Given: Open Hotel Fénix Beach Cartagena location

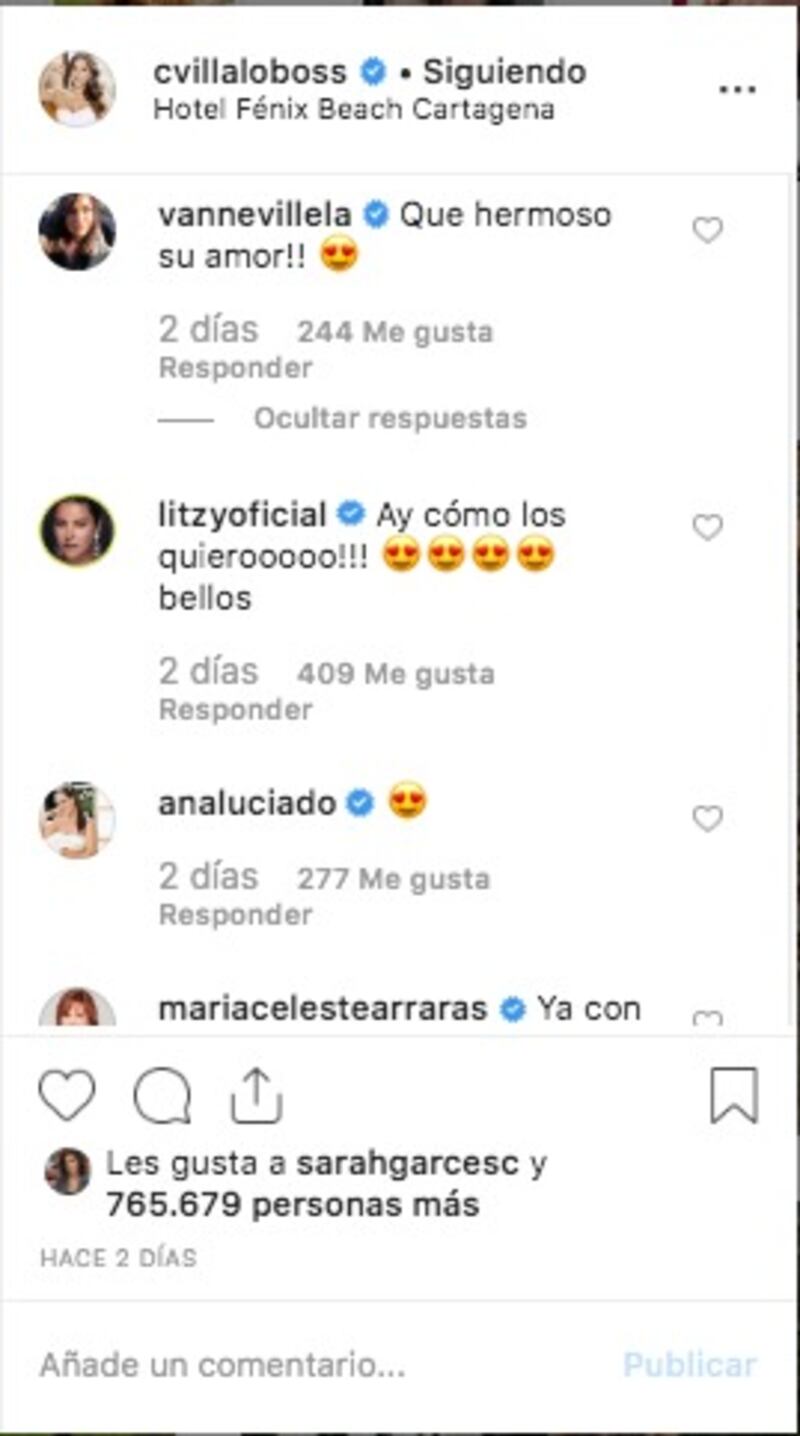Looking at the screenshot, I should tap(353, 108).
